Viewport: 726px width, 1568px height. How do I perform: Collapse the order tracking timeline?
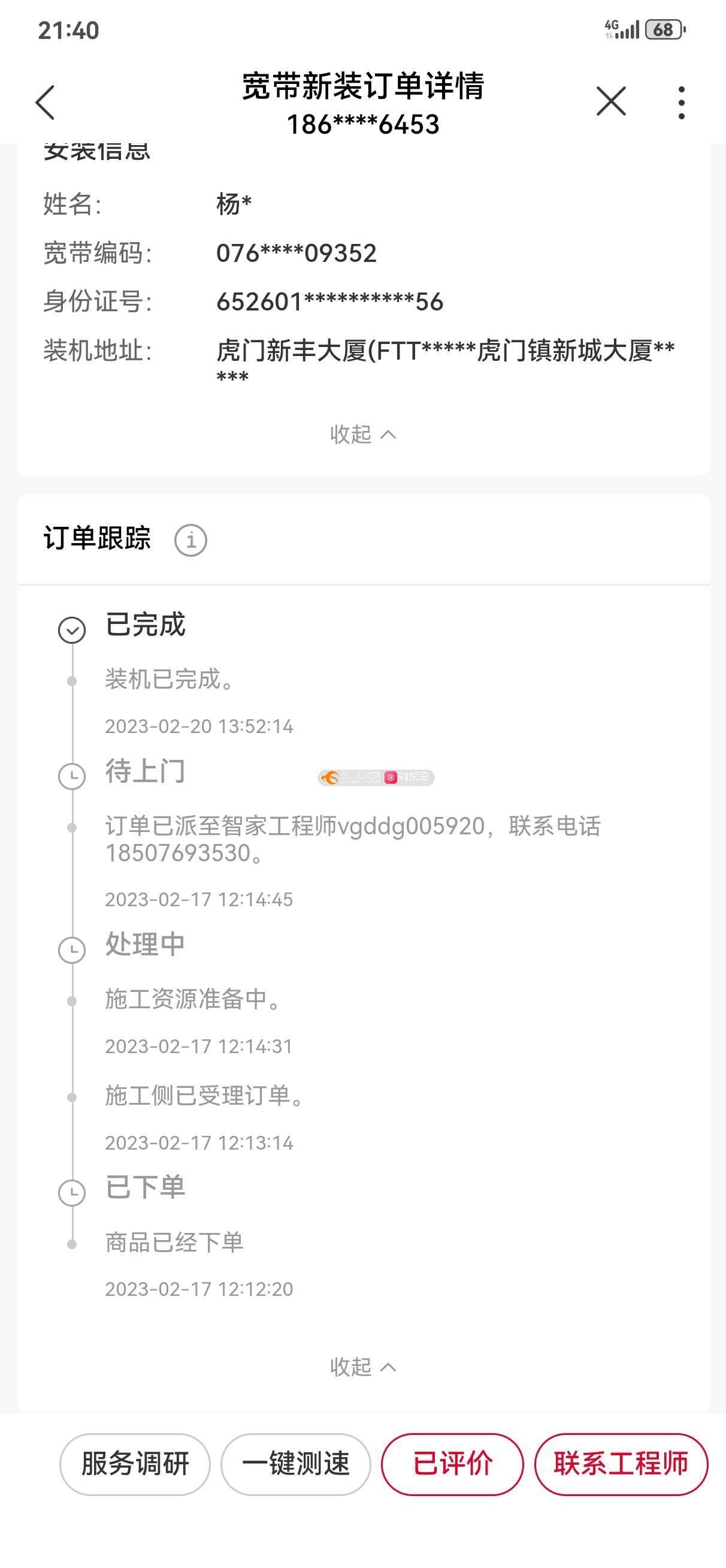pos(364,1367)
